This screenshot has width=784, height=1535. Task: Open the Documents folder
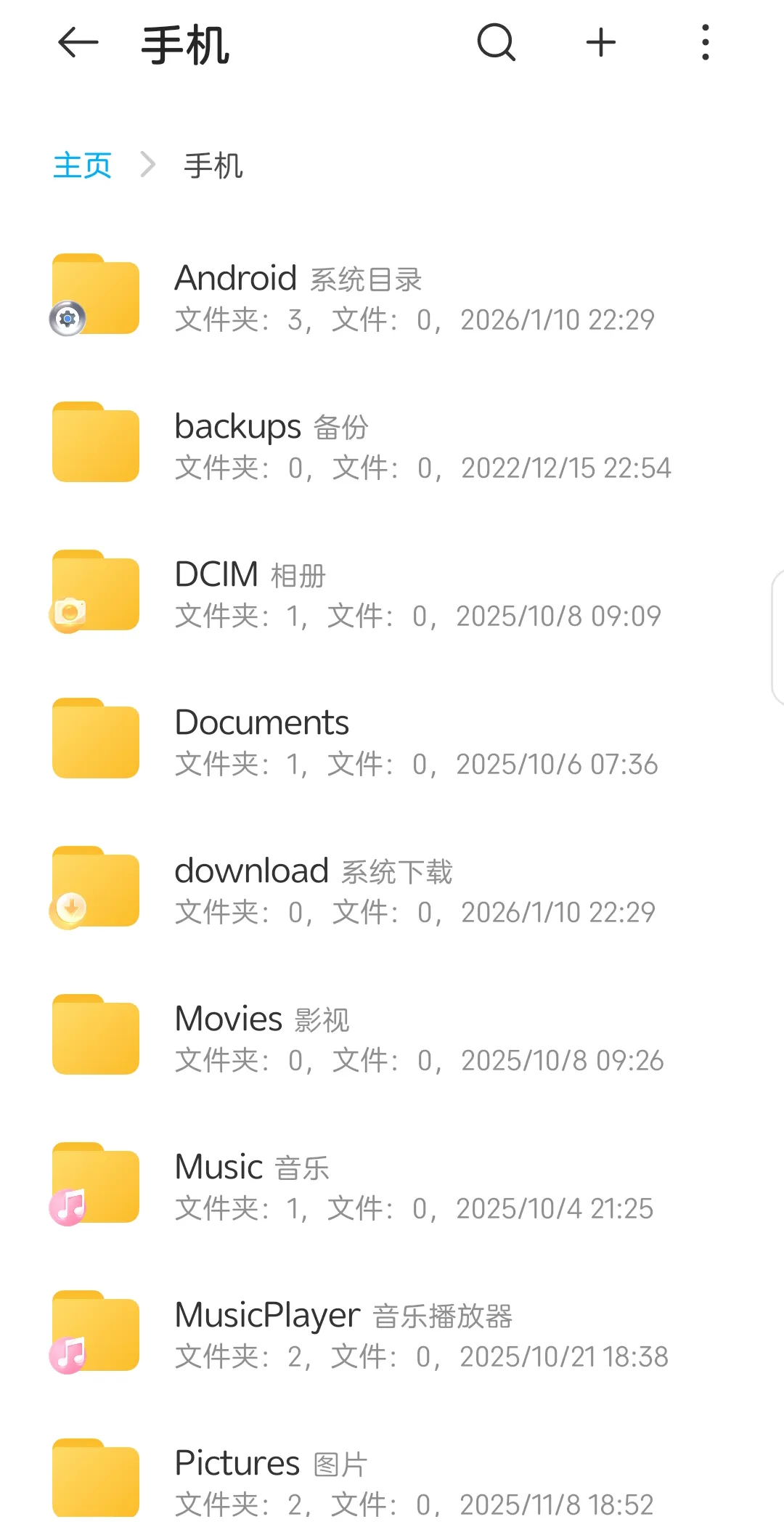coord(392,742)
